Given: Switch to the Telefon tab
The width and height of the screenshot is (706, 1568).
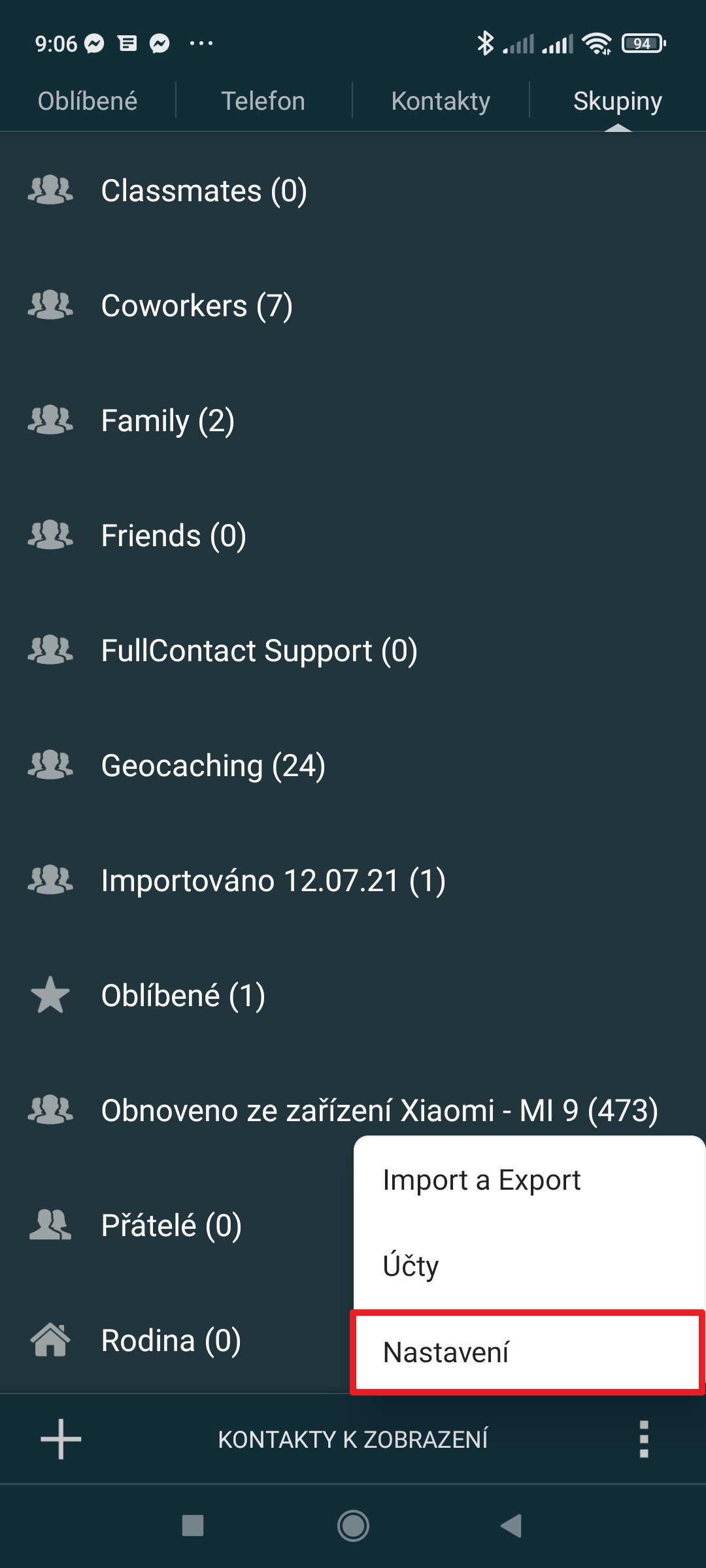Looking at the screenshot, I should 263,101.
